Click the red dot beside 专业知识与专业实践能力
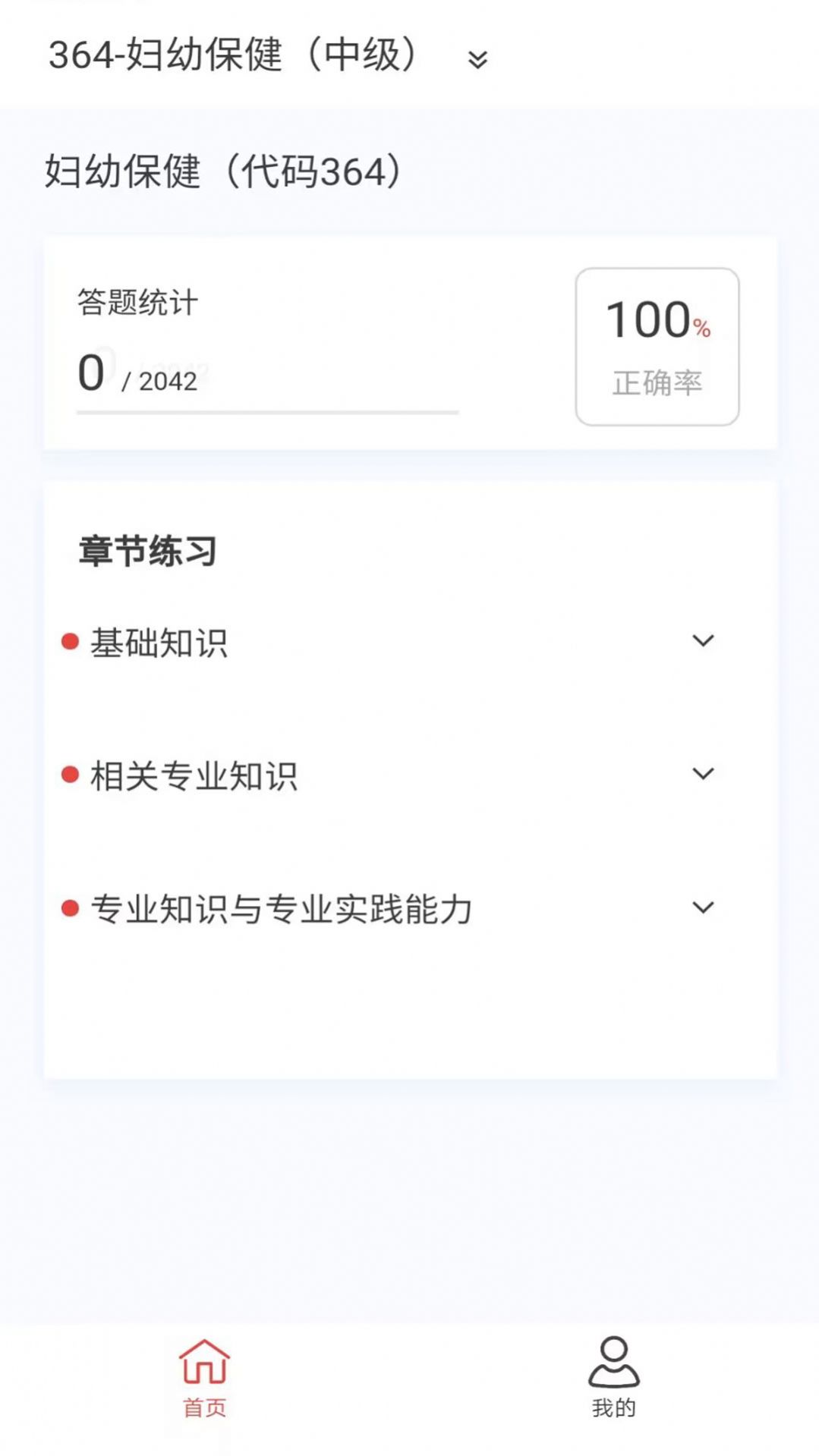Viewport: 819px width, 1456px height. pos(69,907)
